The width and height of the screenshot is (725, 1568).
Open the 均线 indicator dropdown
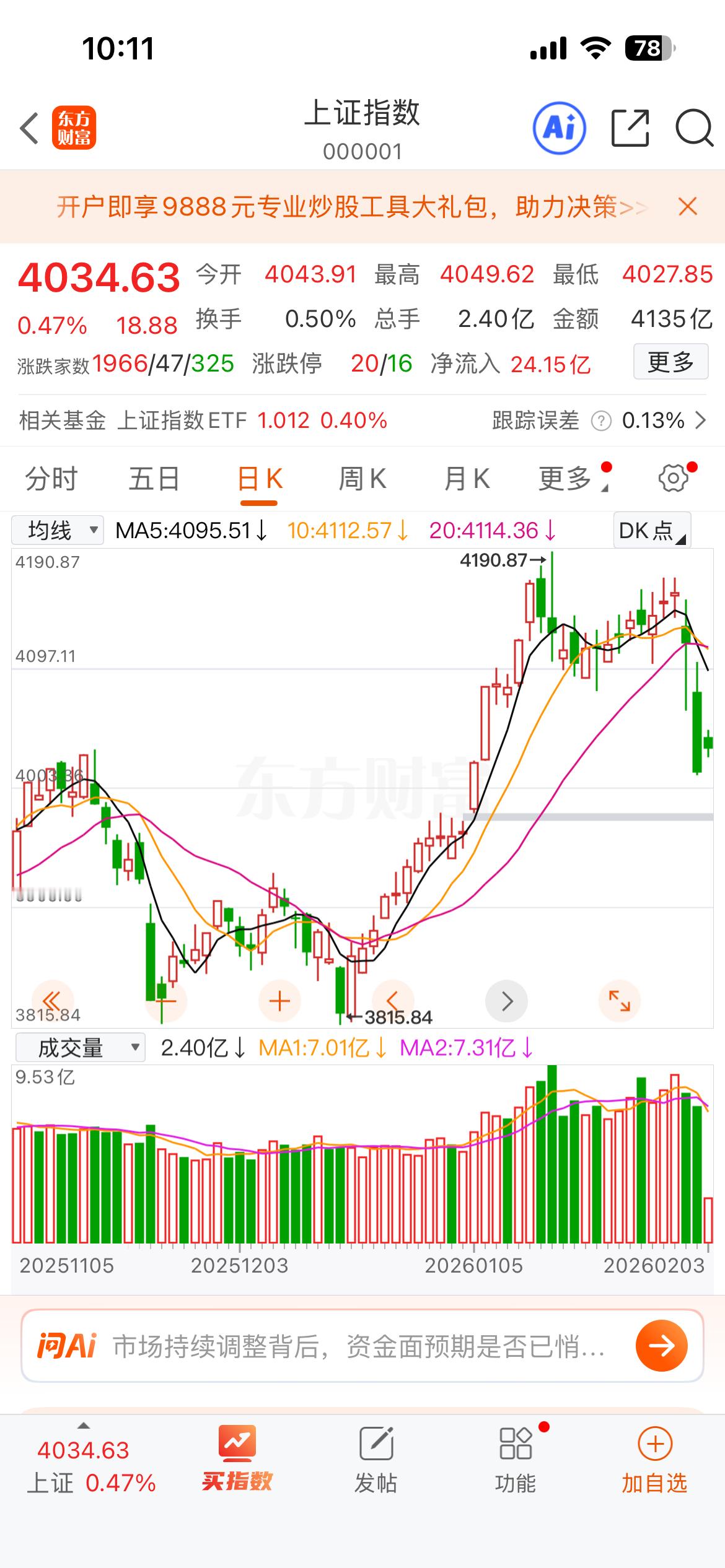[58, 529]
